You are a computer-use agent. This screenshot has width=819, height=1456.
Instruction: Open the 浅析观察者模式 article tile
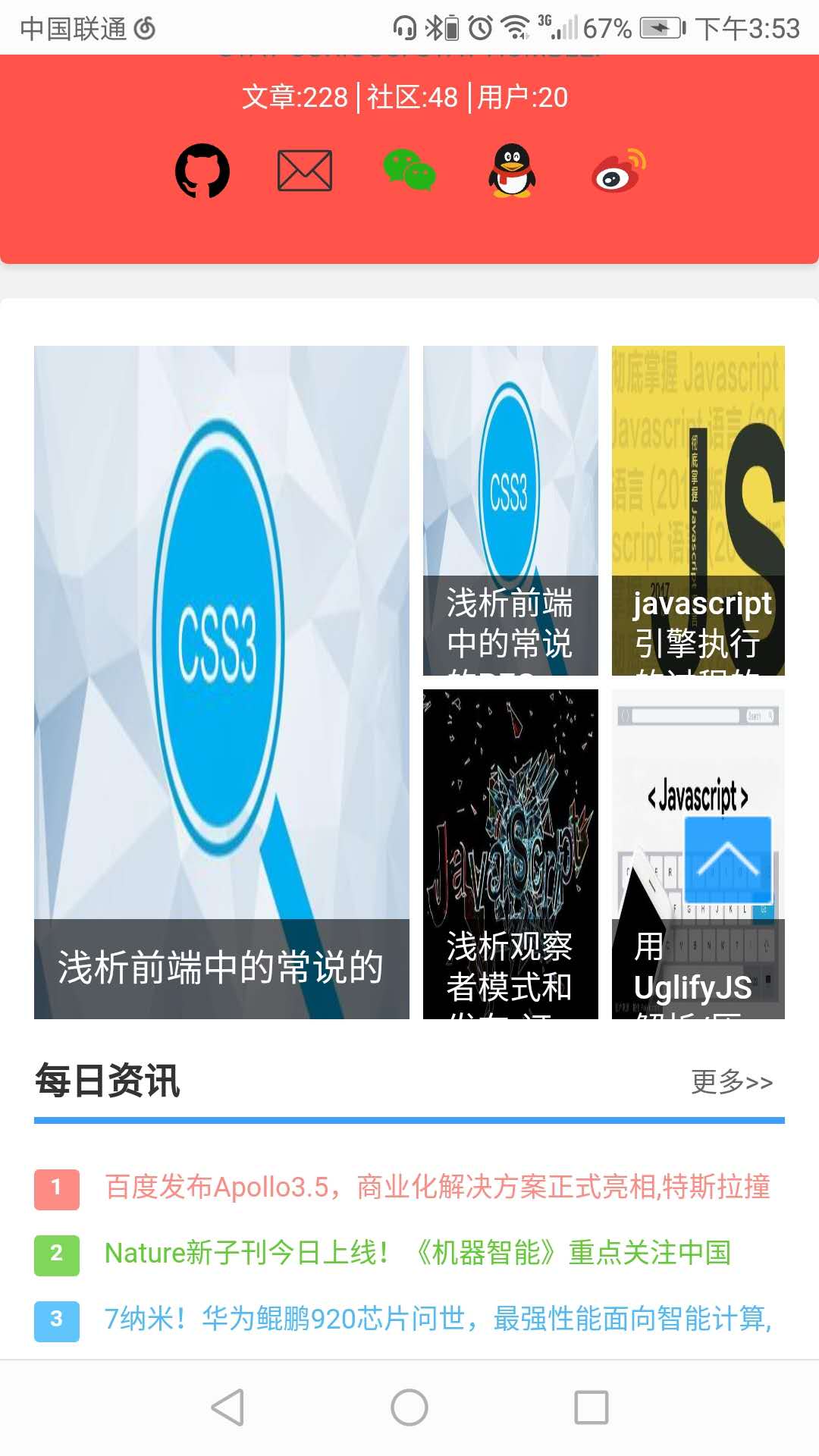pos(510,853)
